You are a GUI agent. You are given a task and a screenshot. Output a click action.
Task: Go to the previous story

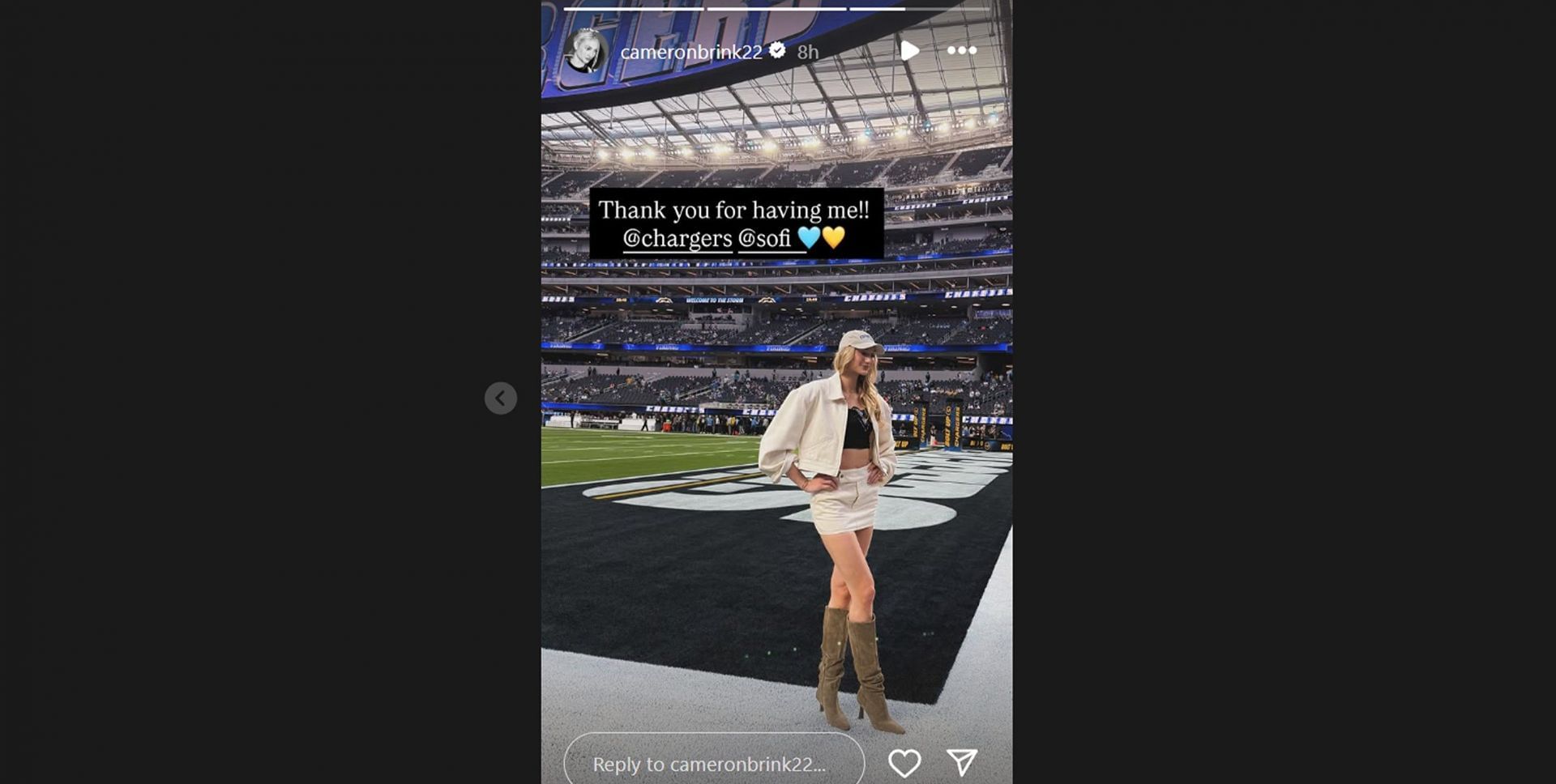[x=500, y=398]
